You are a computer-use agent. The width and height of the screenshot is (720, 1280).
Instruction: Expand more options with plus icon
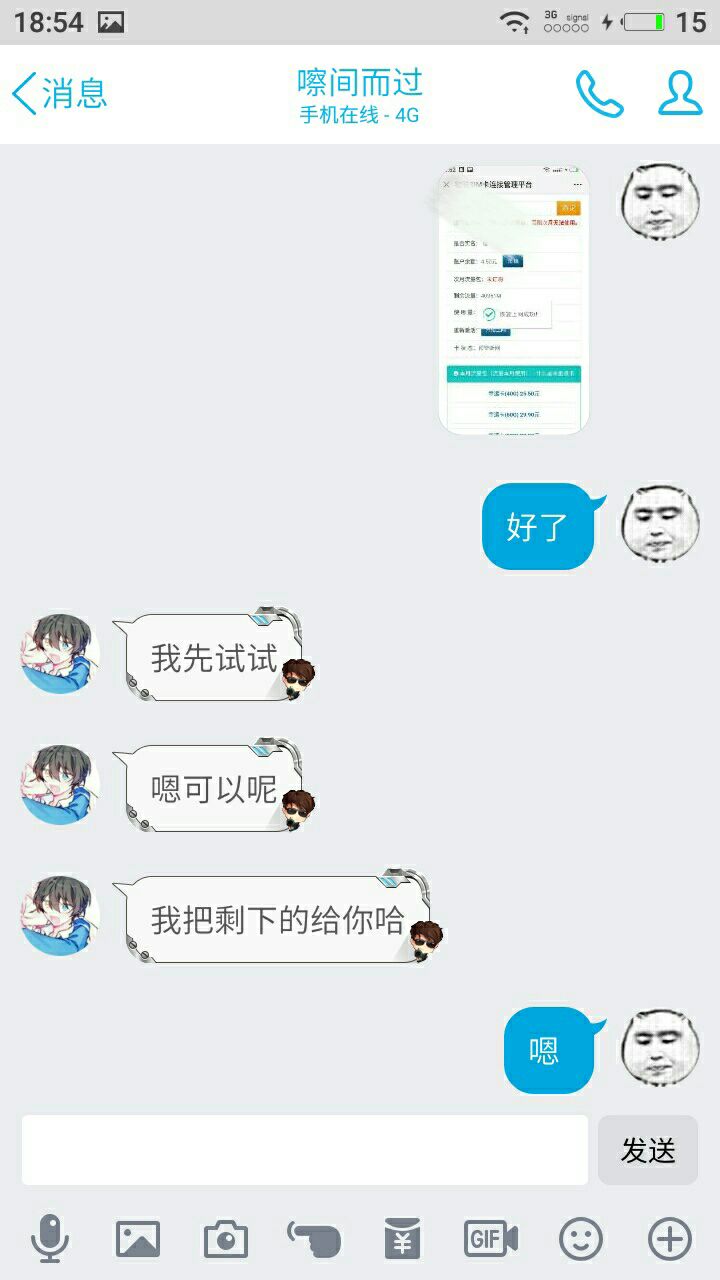point(670,1240)
